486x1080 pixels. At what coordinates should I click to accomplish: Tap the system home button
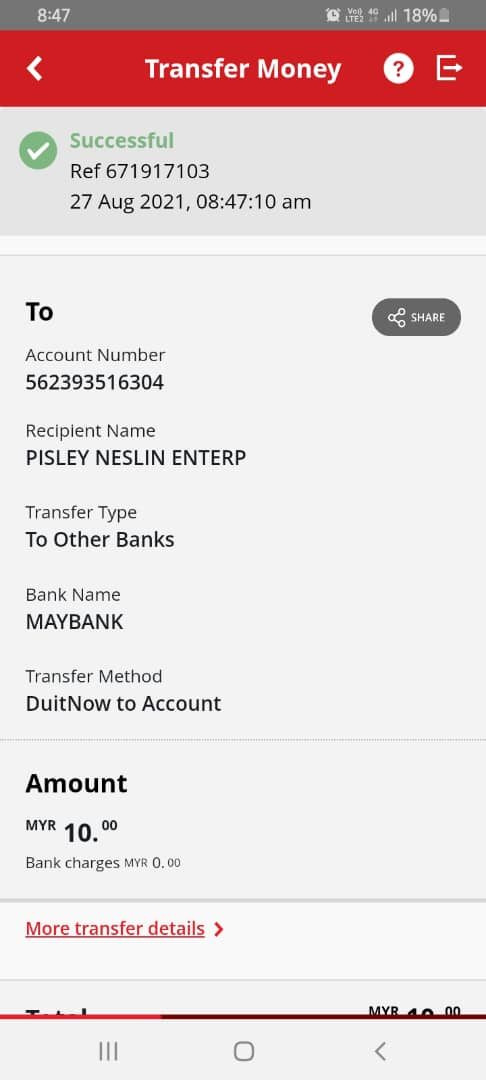pyautogui.click(x=244, y=1051)
